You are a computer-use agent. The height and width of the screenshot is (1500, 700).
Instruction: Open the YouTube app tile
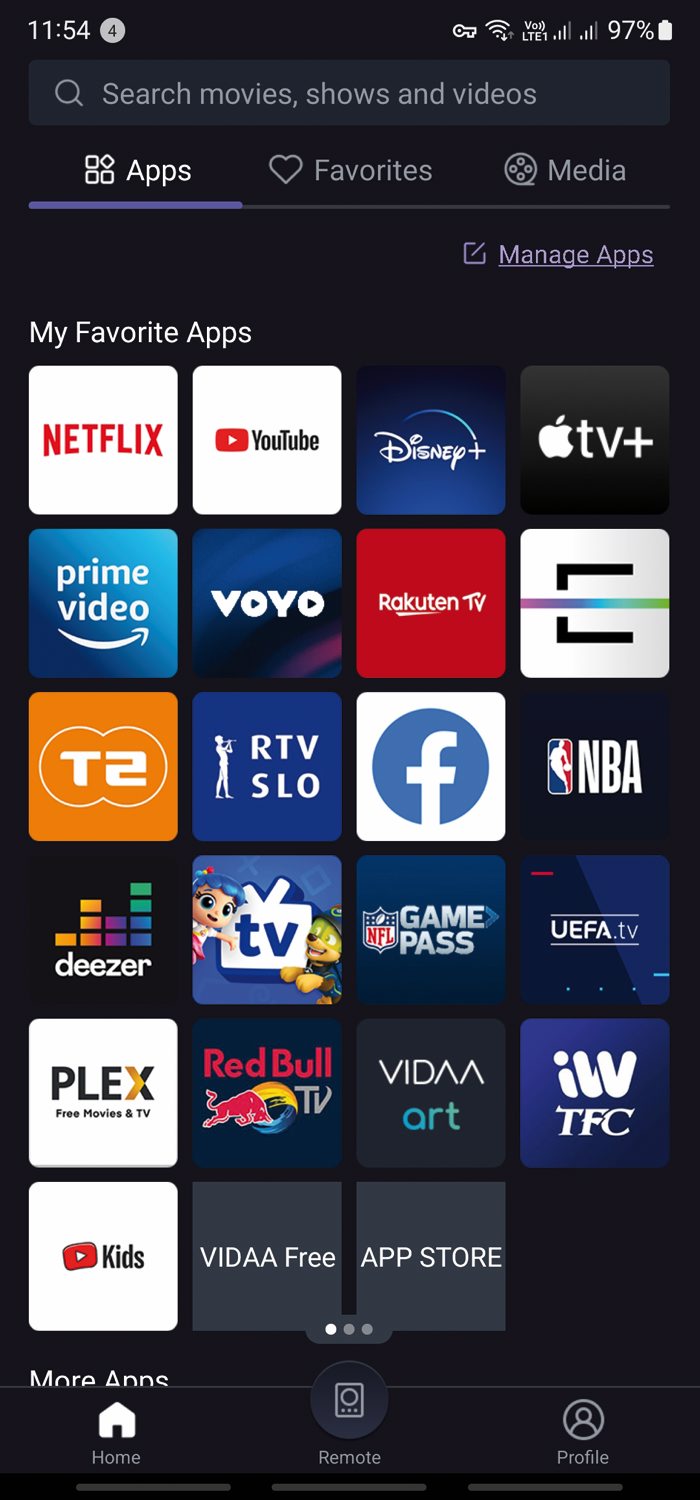(267, 440)
